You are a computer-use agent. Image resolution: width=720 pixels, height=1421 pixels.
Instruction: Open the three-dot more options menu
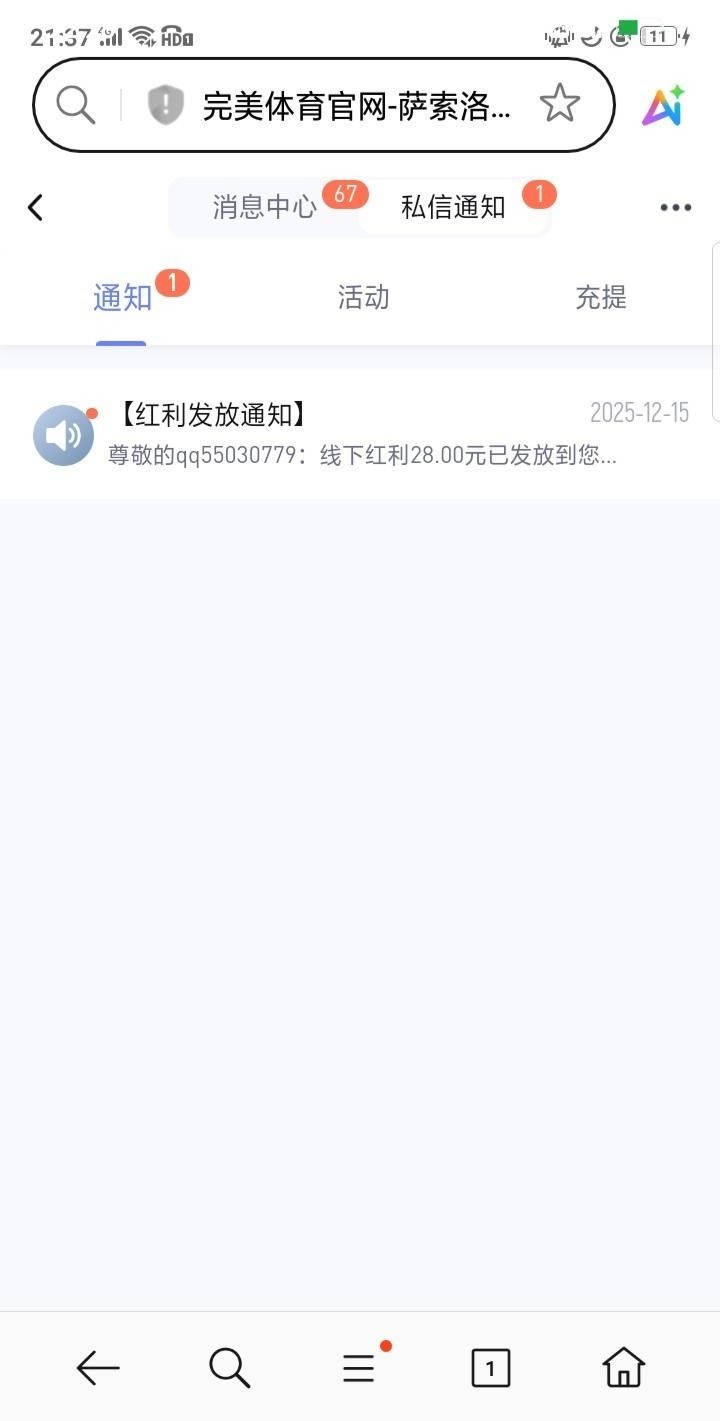tap(675, 207)
